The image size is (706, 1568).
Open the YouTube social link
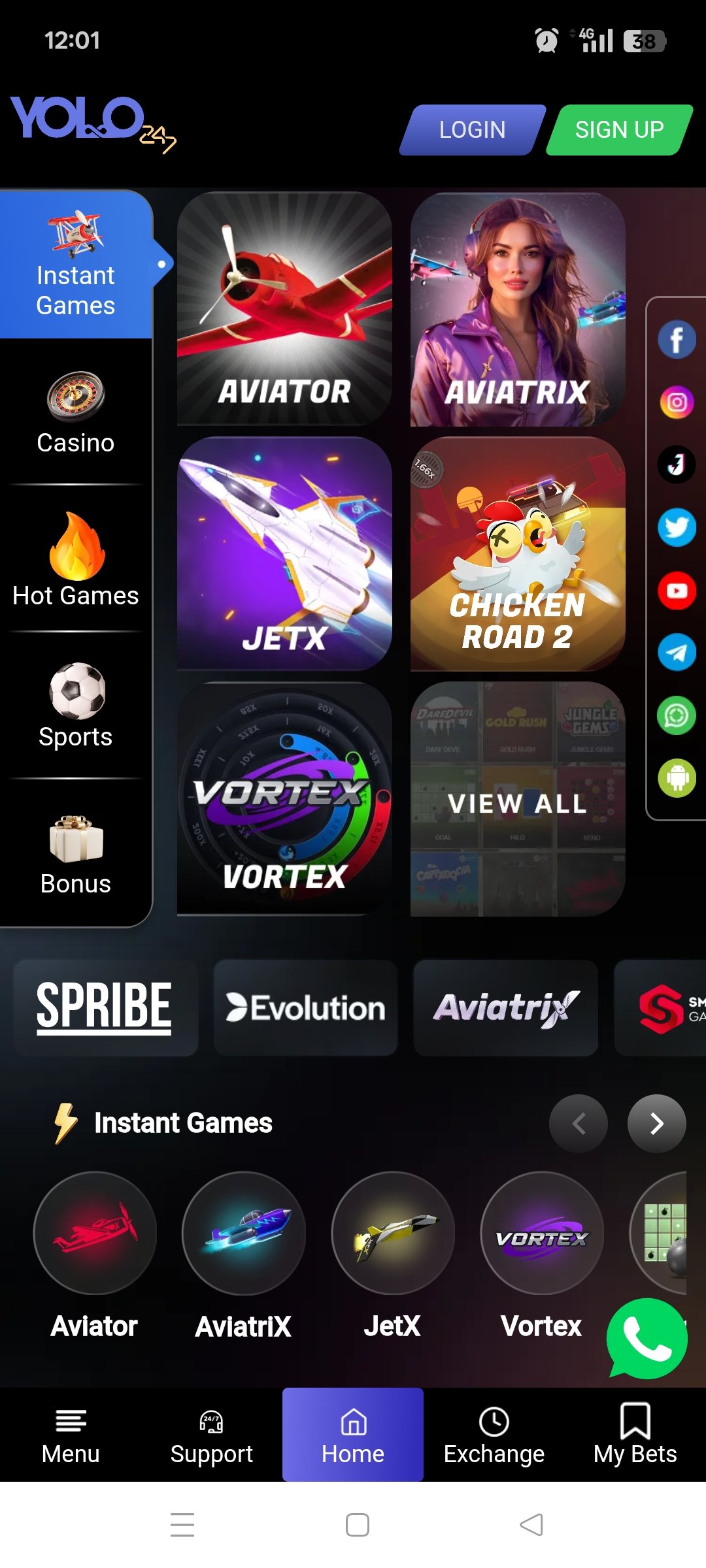pos(677,591)
